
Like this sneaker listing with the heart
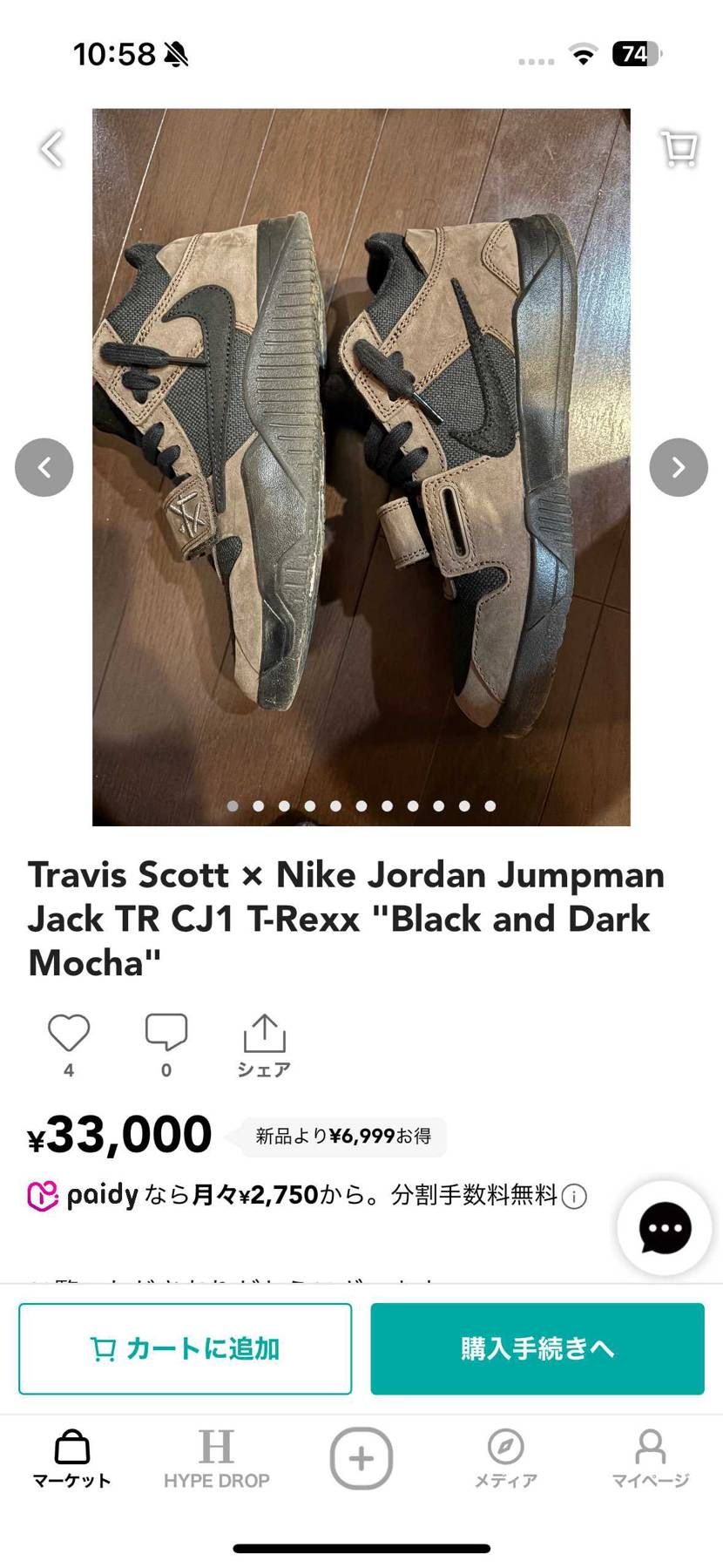point(69,1034)
